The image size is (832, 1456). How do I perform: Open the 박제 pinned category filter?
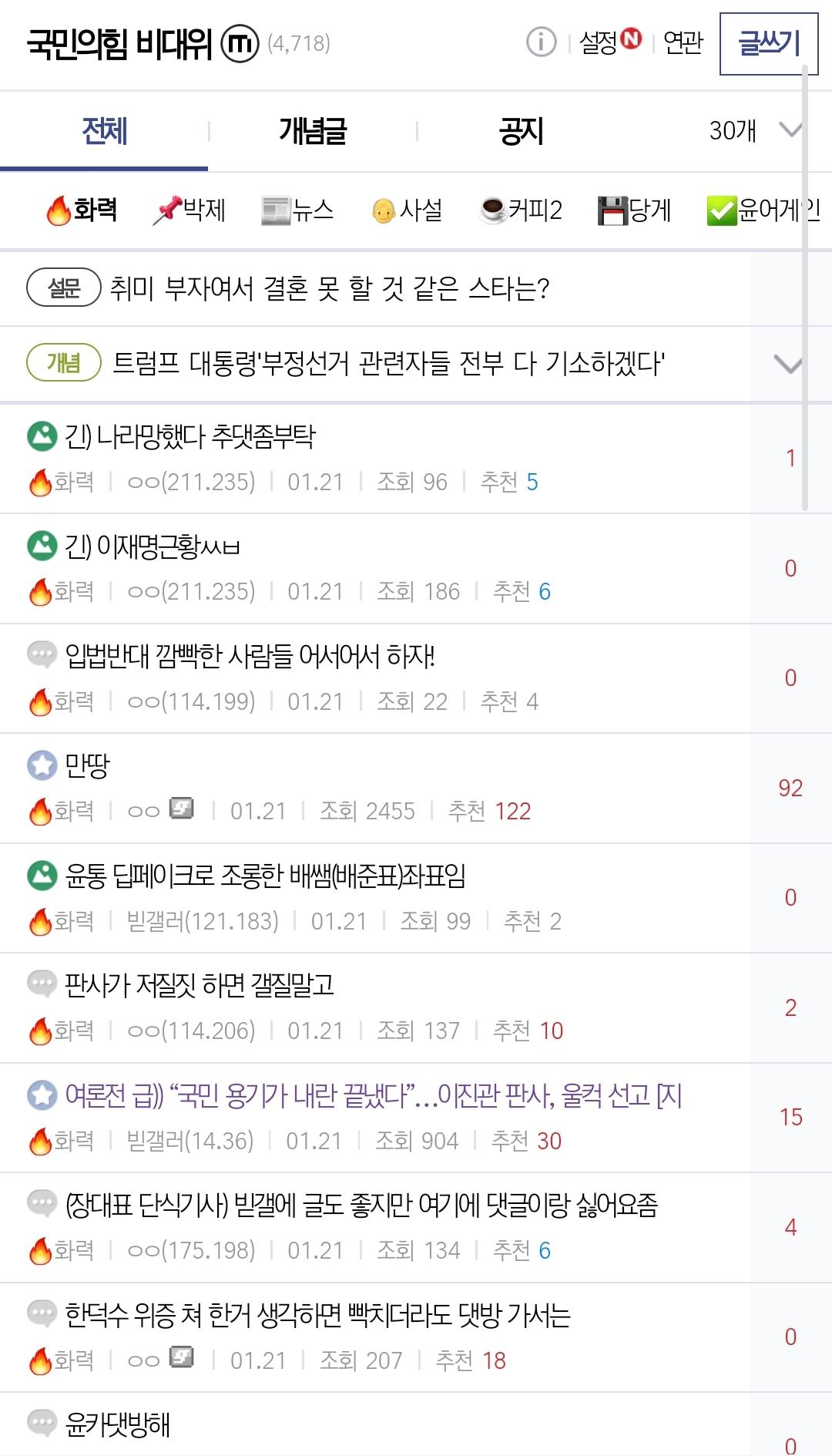pos(190,210)
